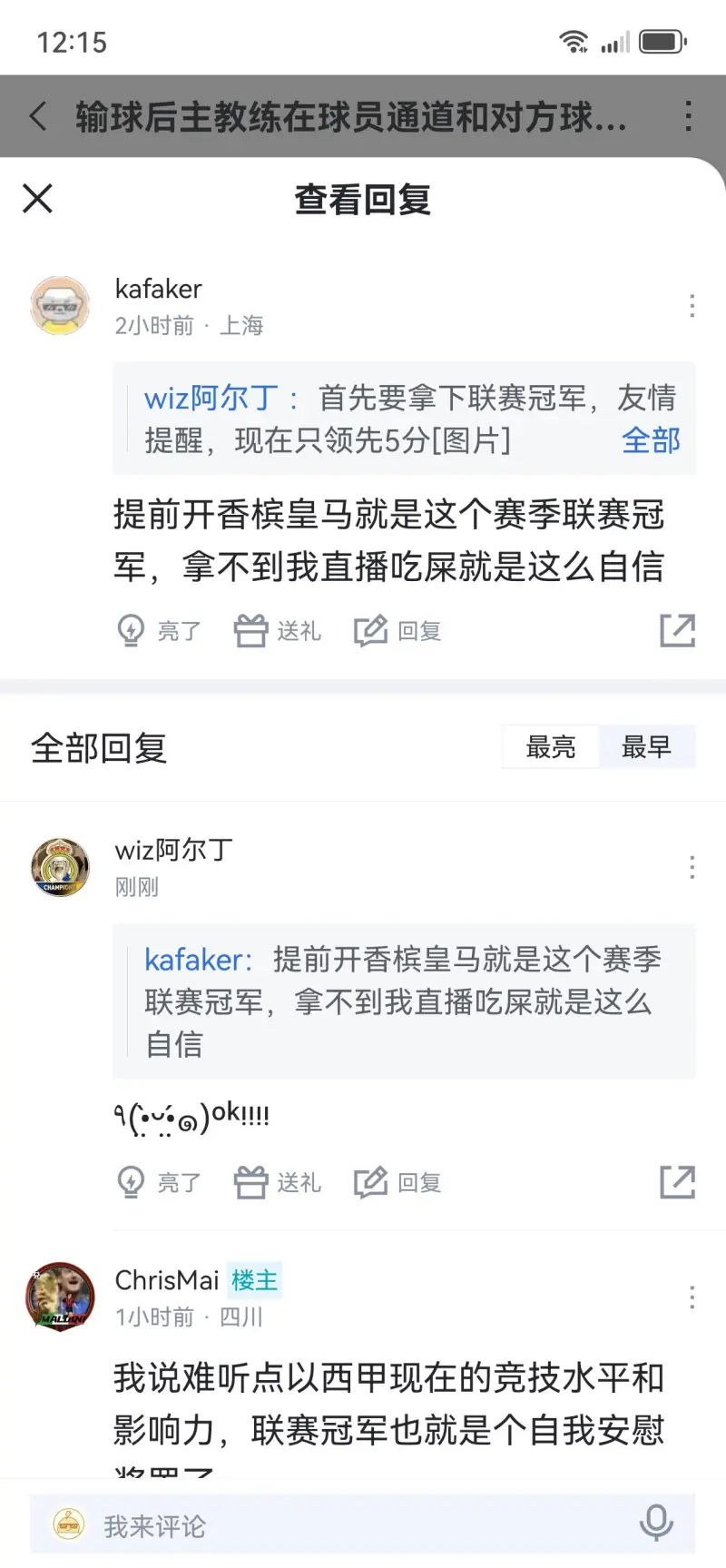Share kafaker's reply
The image size is (726, 1568).
click(x=677, y=630)
